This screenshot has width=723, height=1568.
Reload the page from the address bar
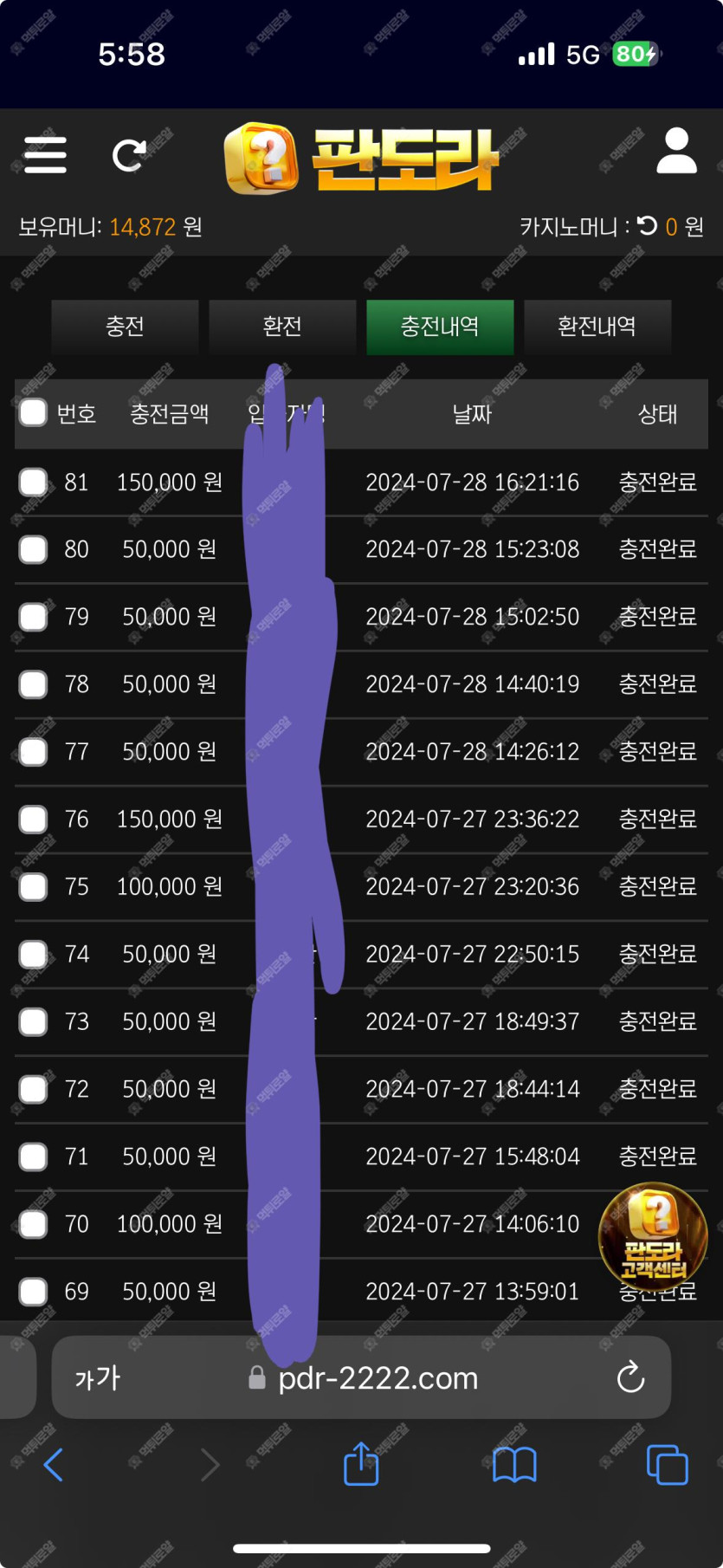pos(630,1377)
